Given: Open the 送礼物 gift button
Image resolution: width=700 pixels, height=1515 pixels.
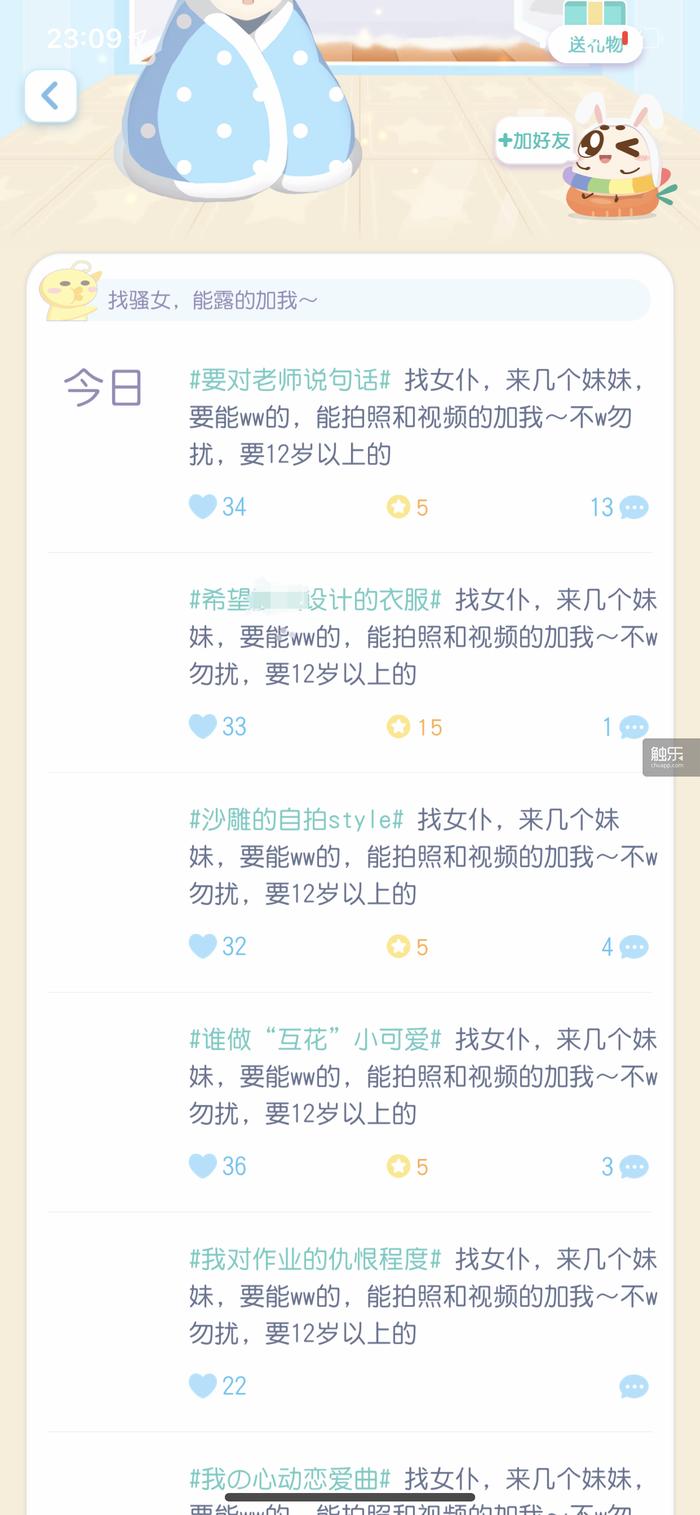Looking at the screenshot, I should 595,44.
